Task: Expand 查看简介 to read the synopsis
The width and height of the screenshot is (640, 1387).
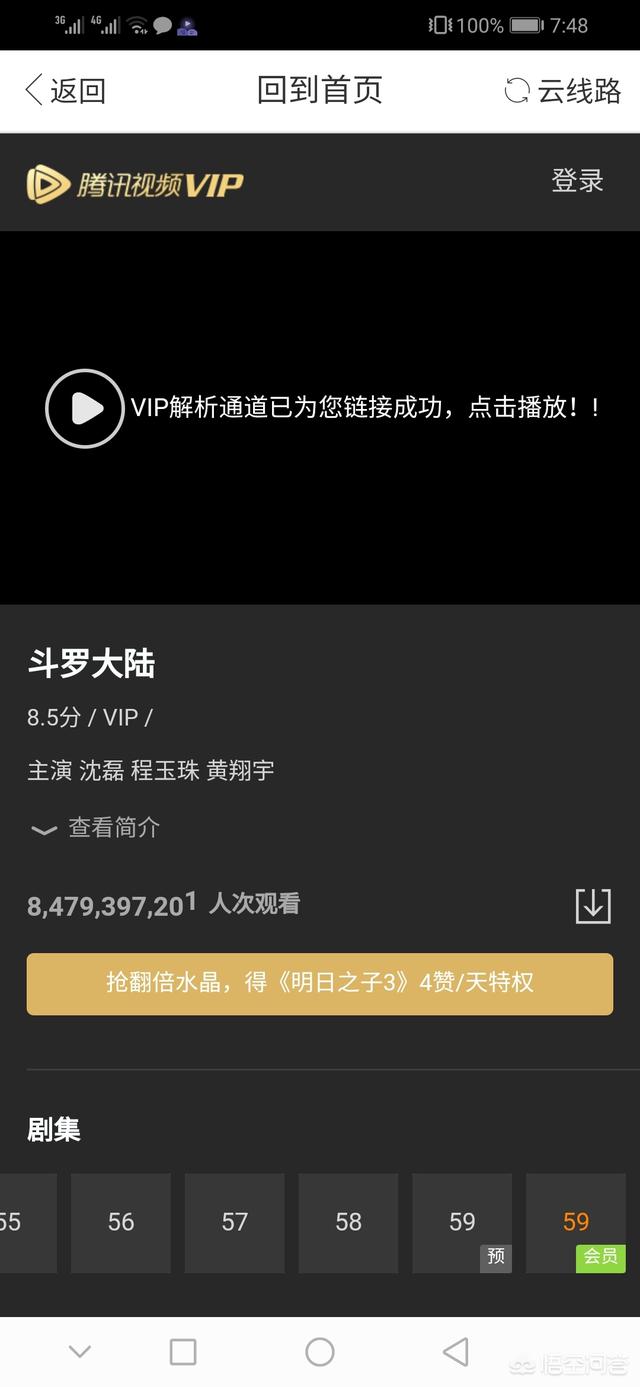Action: (x=96, y=828)
